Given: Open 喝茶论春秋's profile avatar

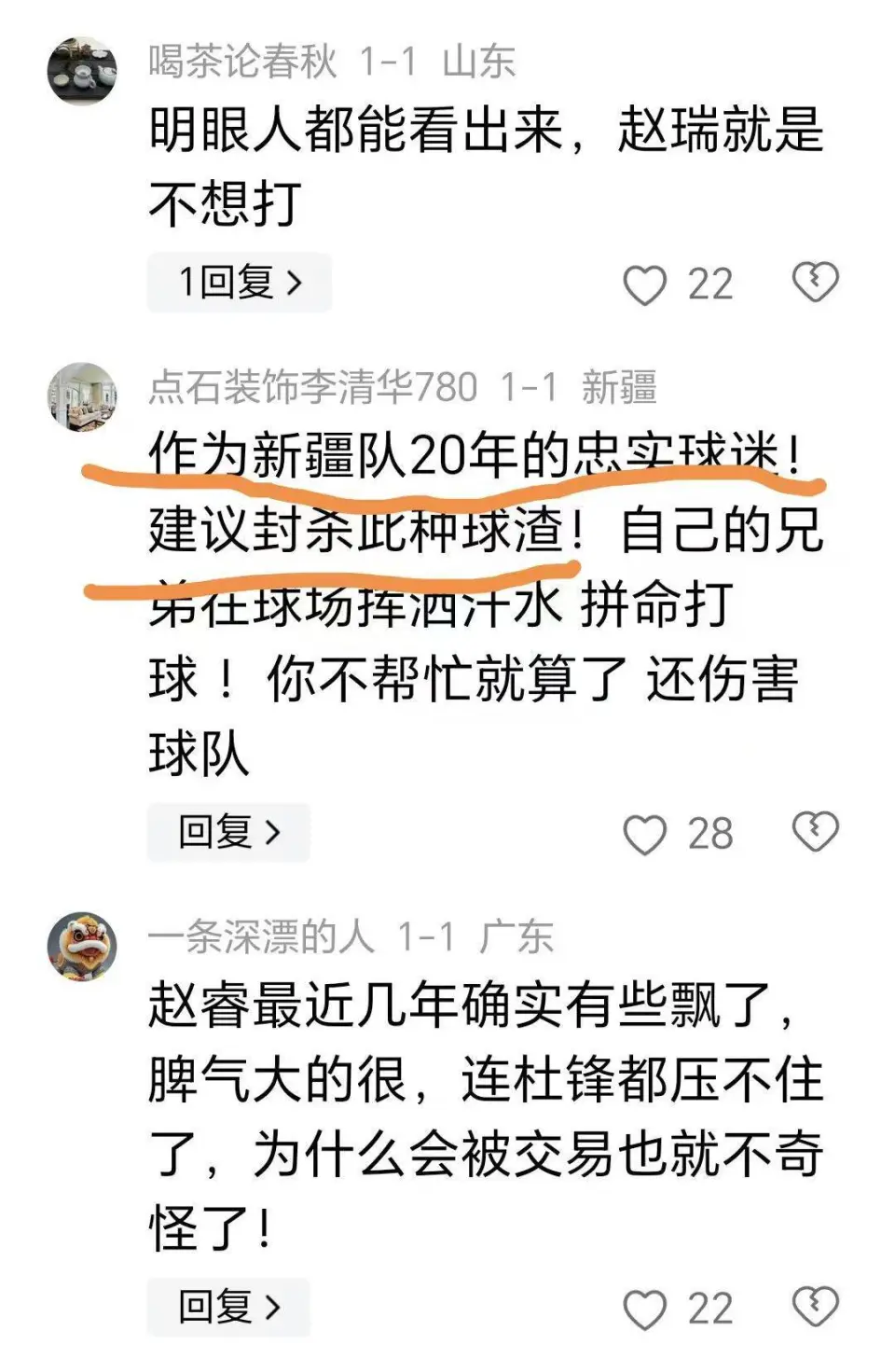Looking at the screenshot, I should coord(82,71).
